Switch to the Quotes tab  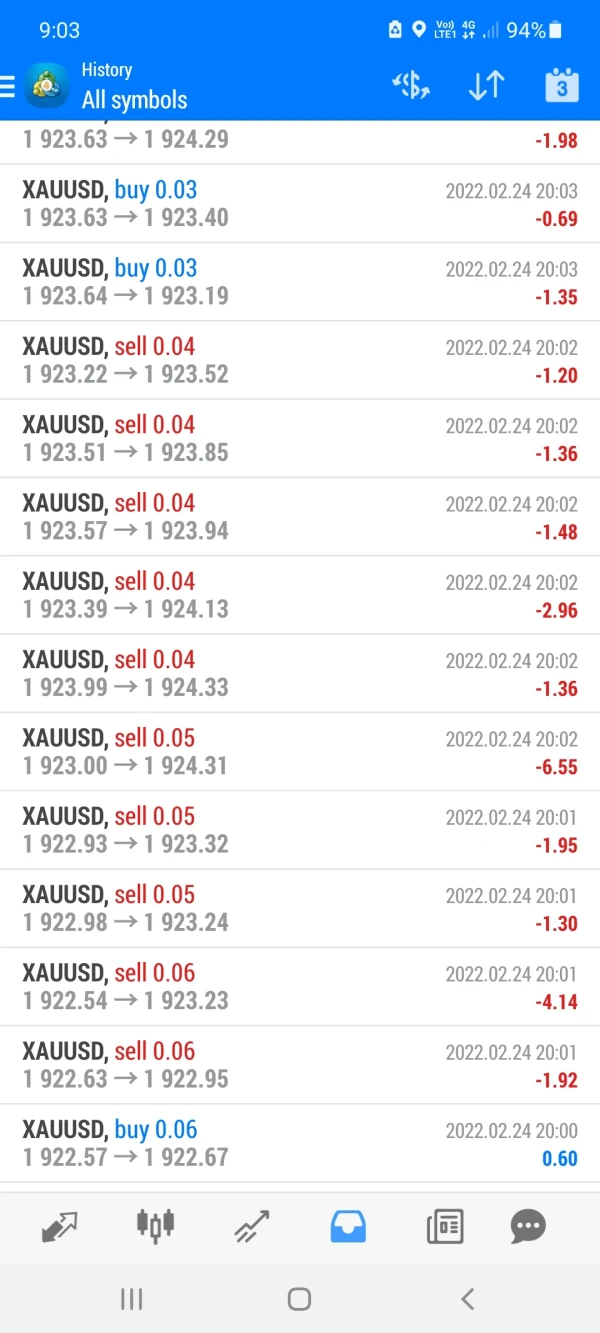60,1225
